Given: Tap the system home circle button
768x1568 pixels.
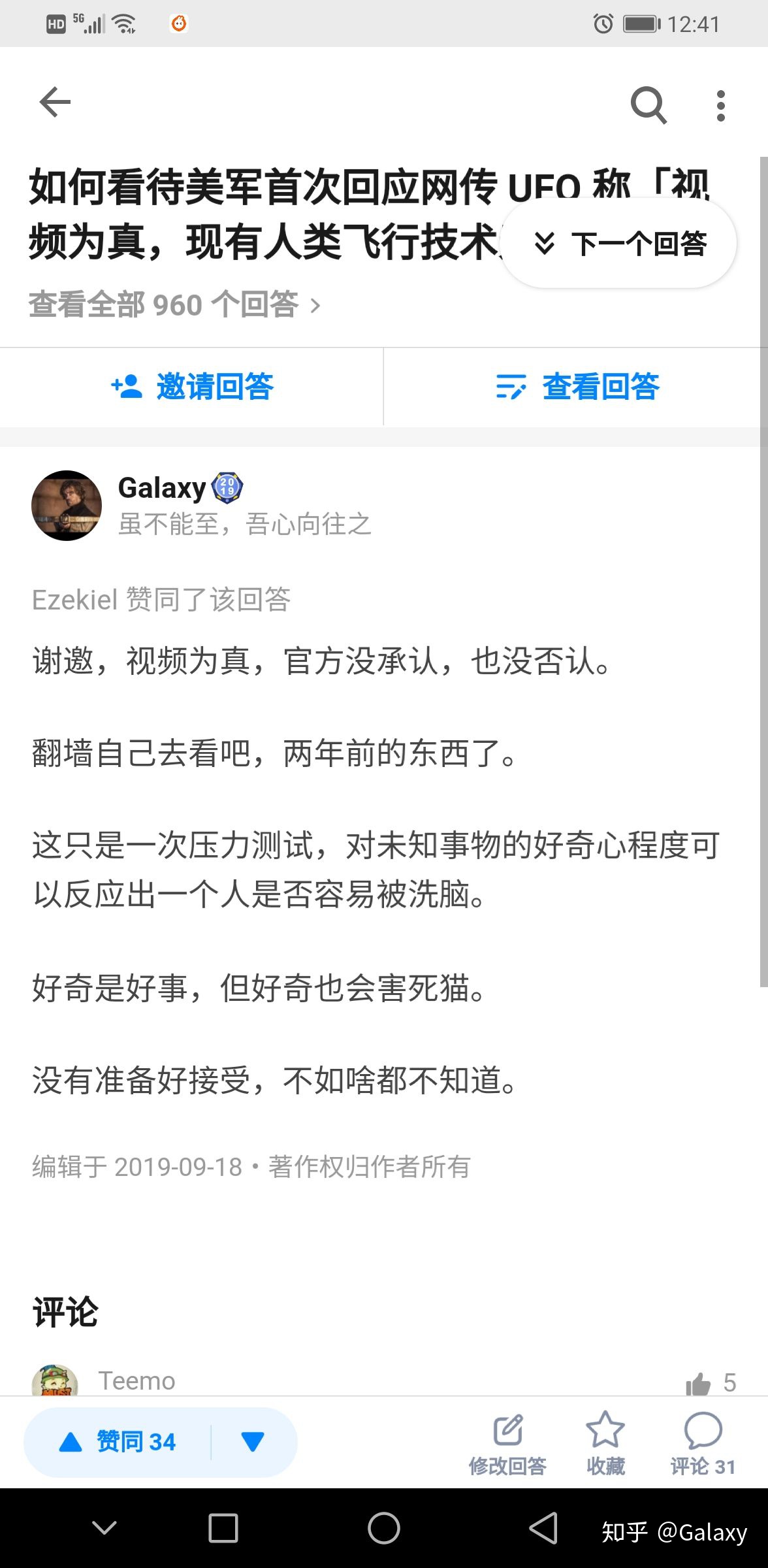Looking at the screenshot, I should 383,1528.
